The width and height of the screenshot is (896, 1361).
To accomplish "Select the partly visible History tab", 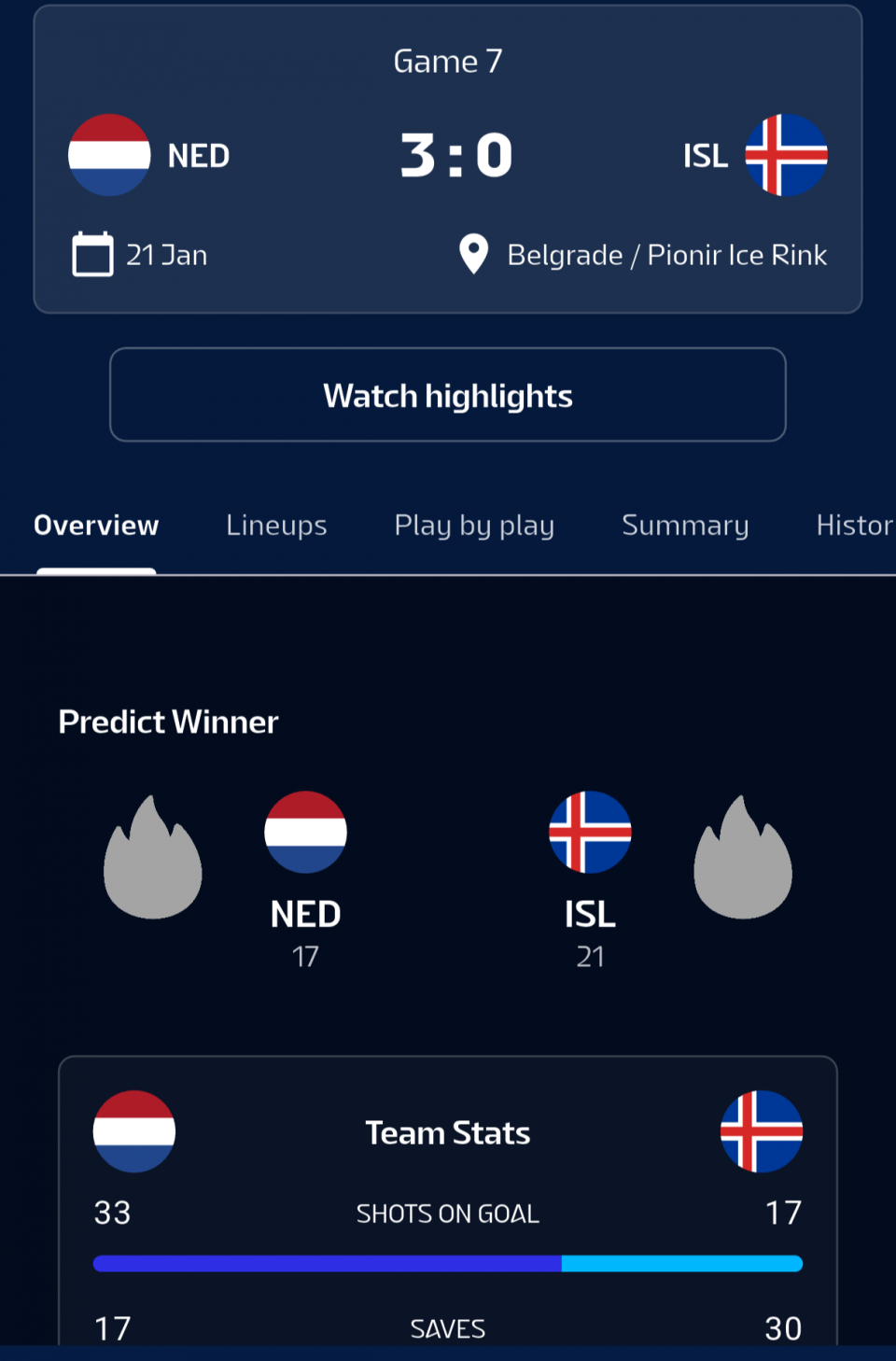I will (x=854, y=526).
